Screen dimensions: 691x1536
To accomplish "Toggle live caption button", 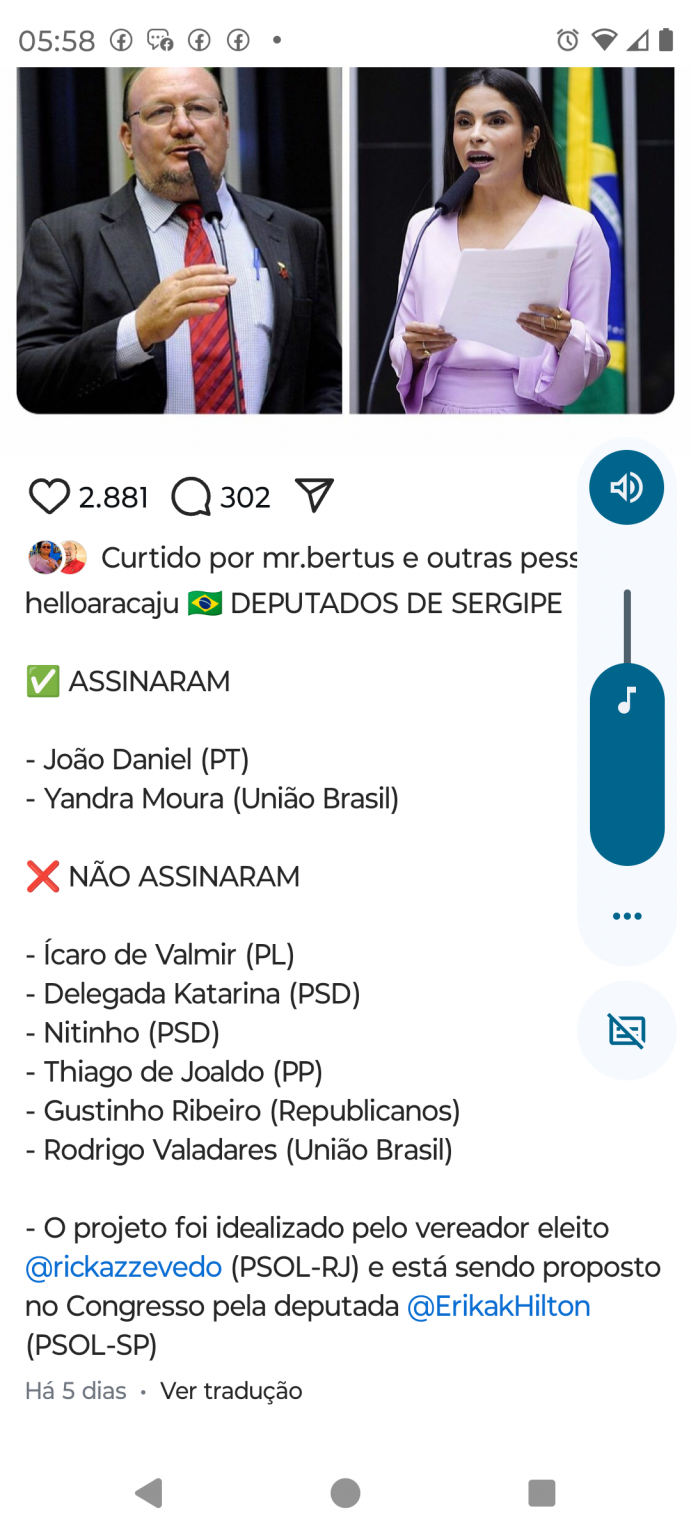I will [x=627, y=1030].
